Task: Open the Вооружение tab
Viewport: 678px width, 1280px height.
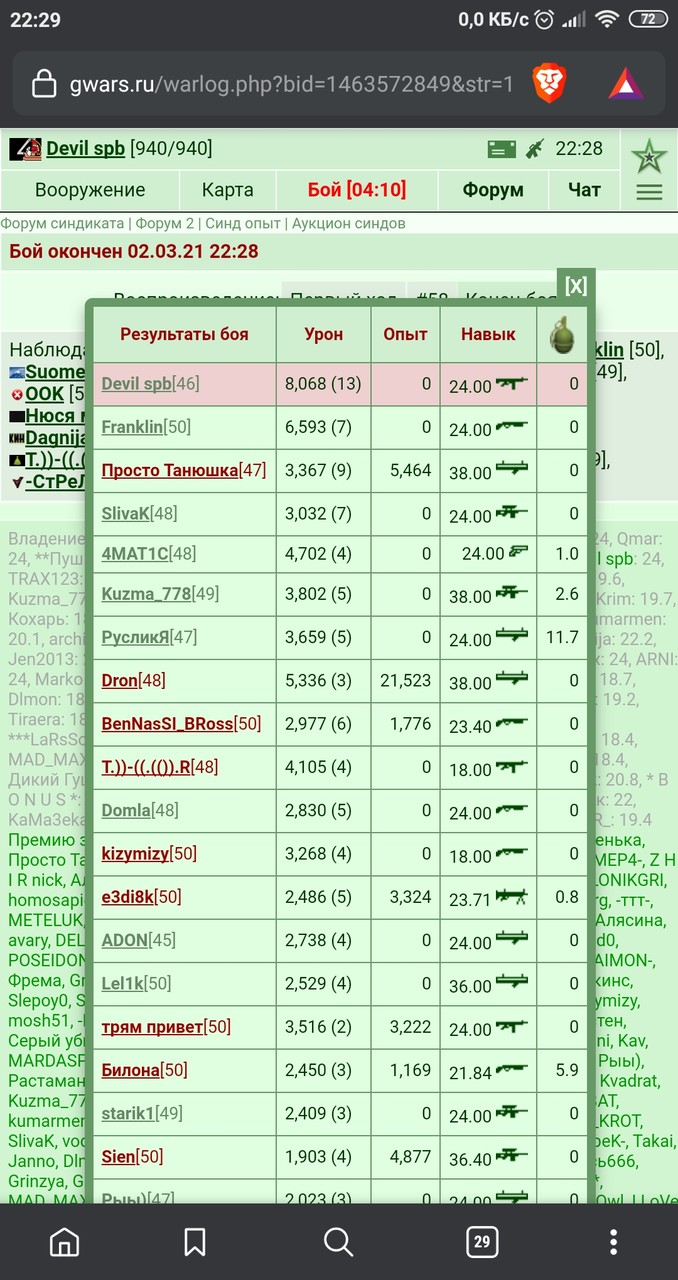Action: coord(90,190)
